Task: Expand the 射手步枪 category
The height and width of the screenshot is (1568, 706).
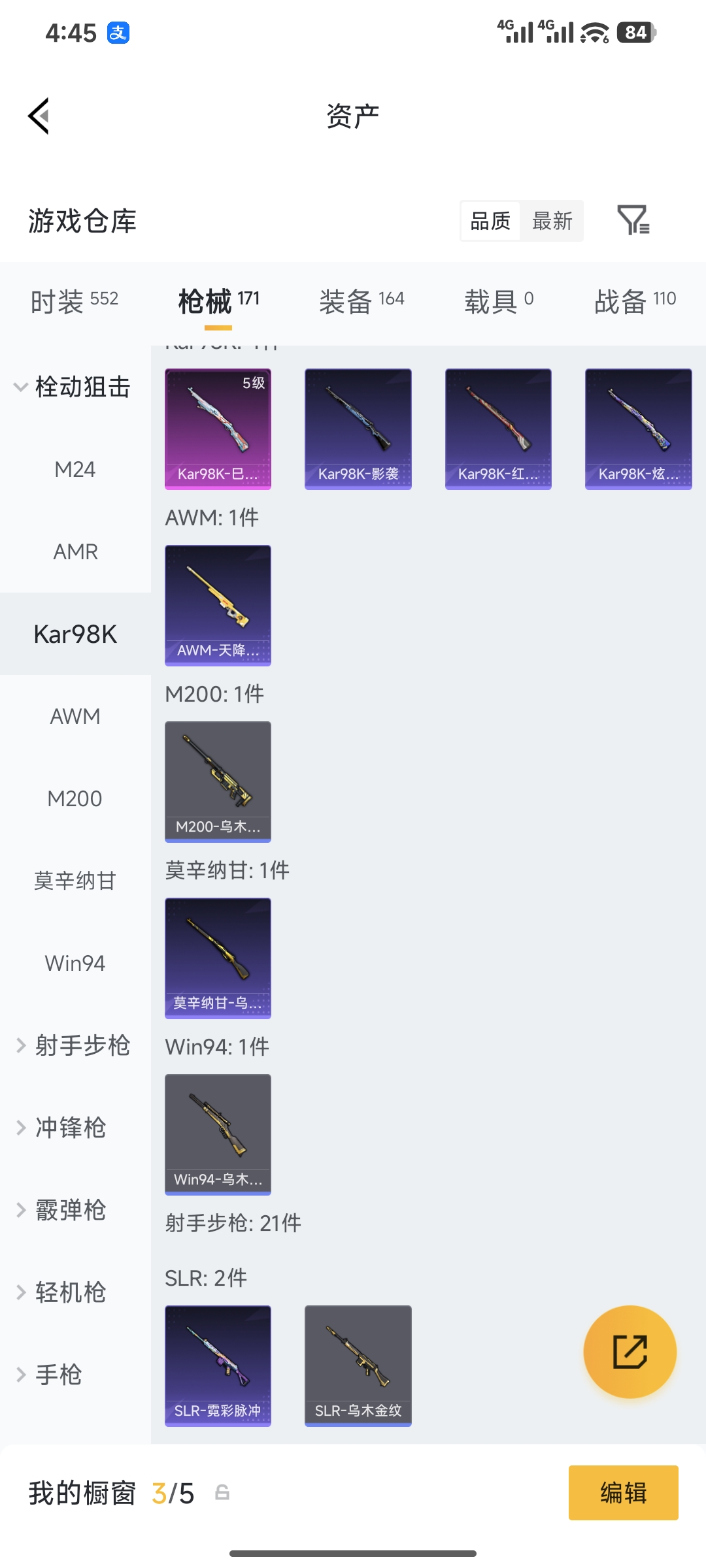Action: [73, 1045]
